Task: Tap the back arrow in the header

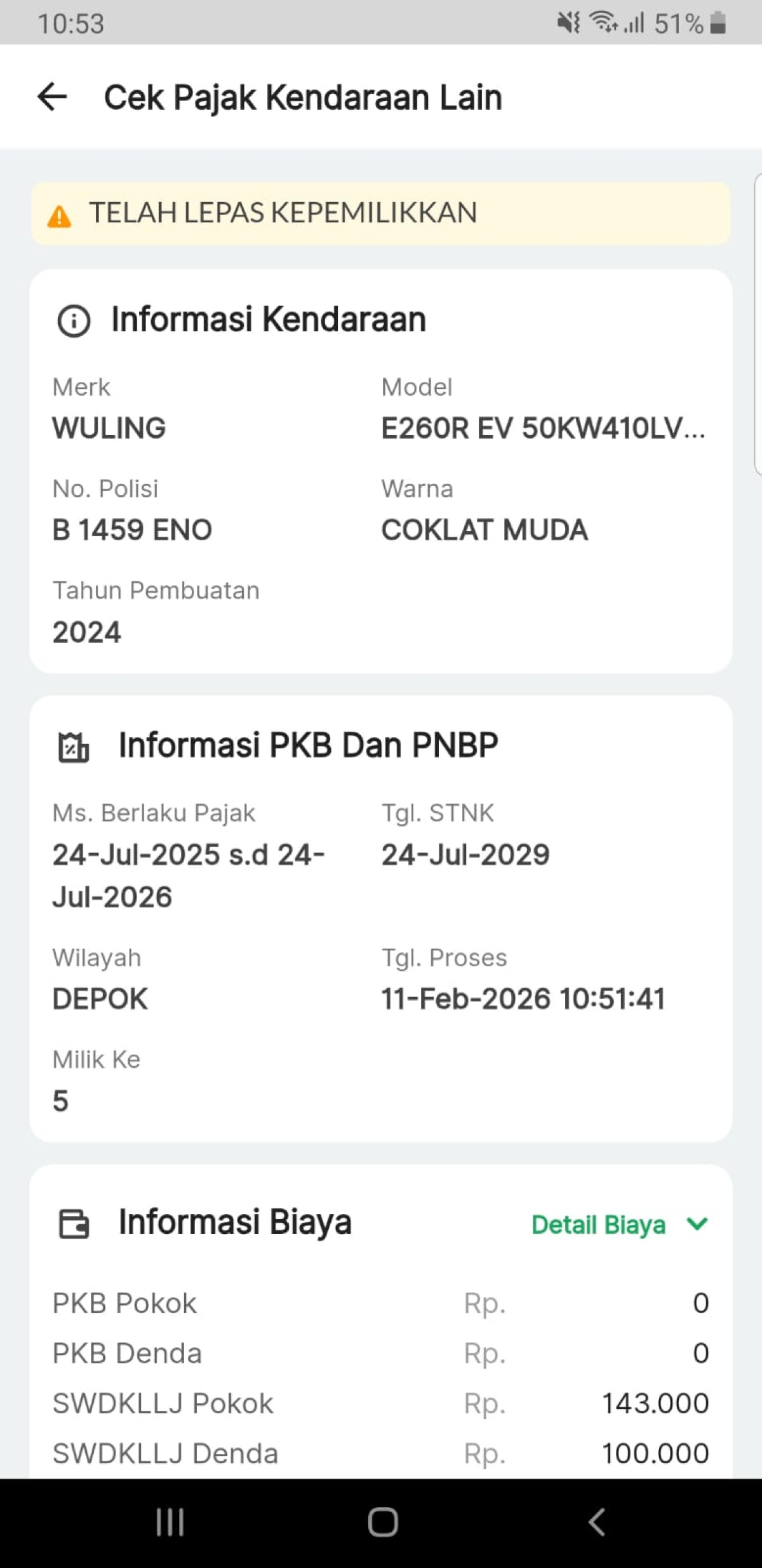Action: [x=53, y=97]
